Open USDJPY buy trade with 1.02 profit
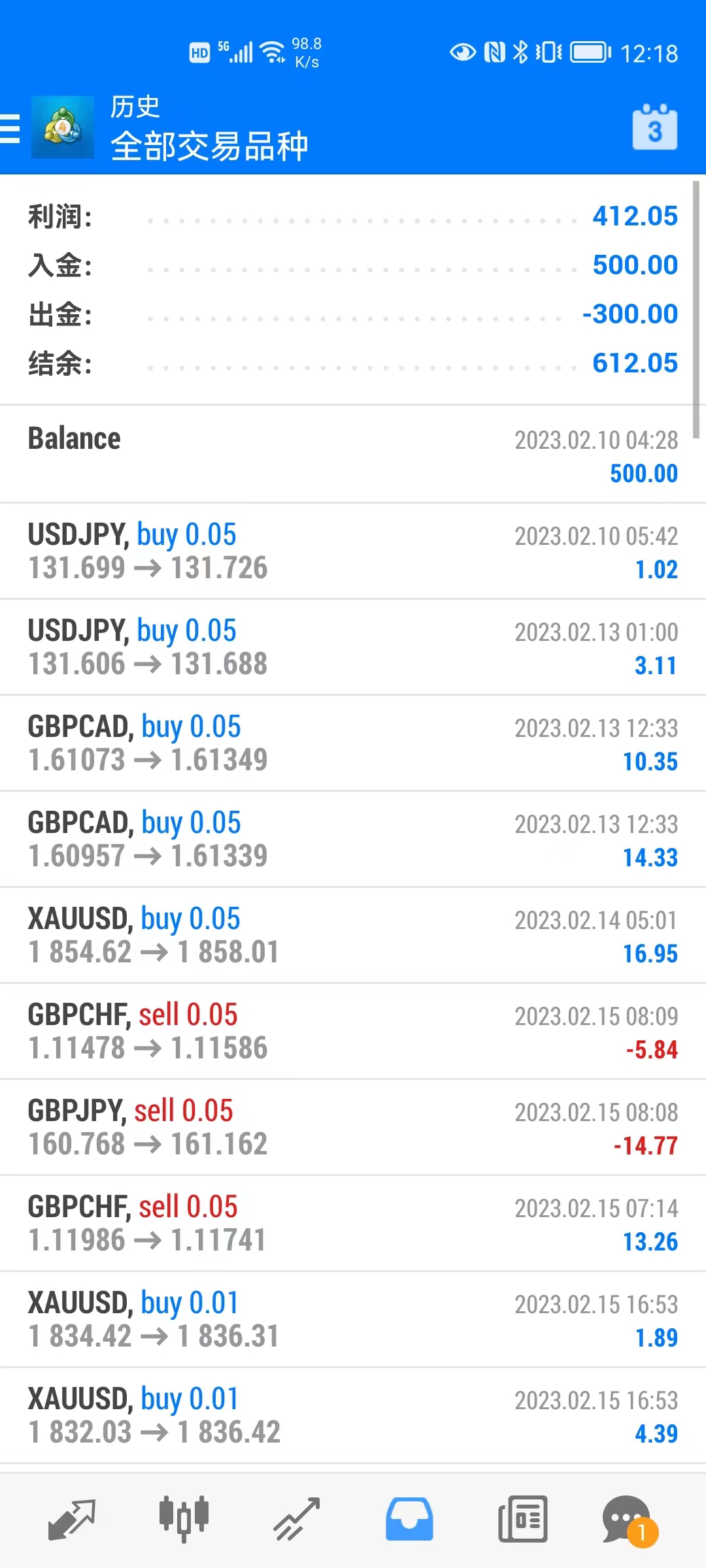The width and height of the screenshot is (706, 1568). point(353,551)
